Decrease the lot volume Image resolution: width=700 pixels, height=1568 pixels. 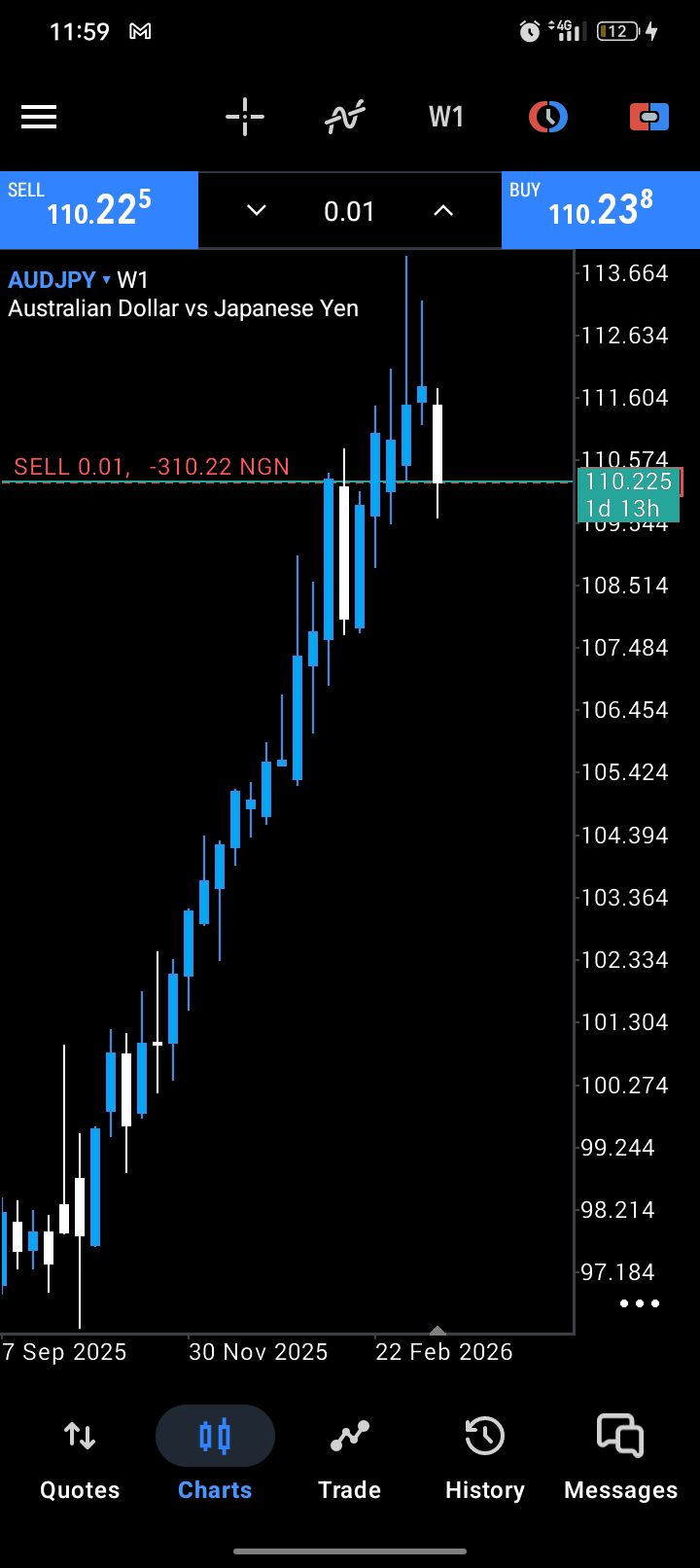click(x=257, y=210)
